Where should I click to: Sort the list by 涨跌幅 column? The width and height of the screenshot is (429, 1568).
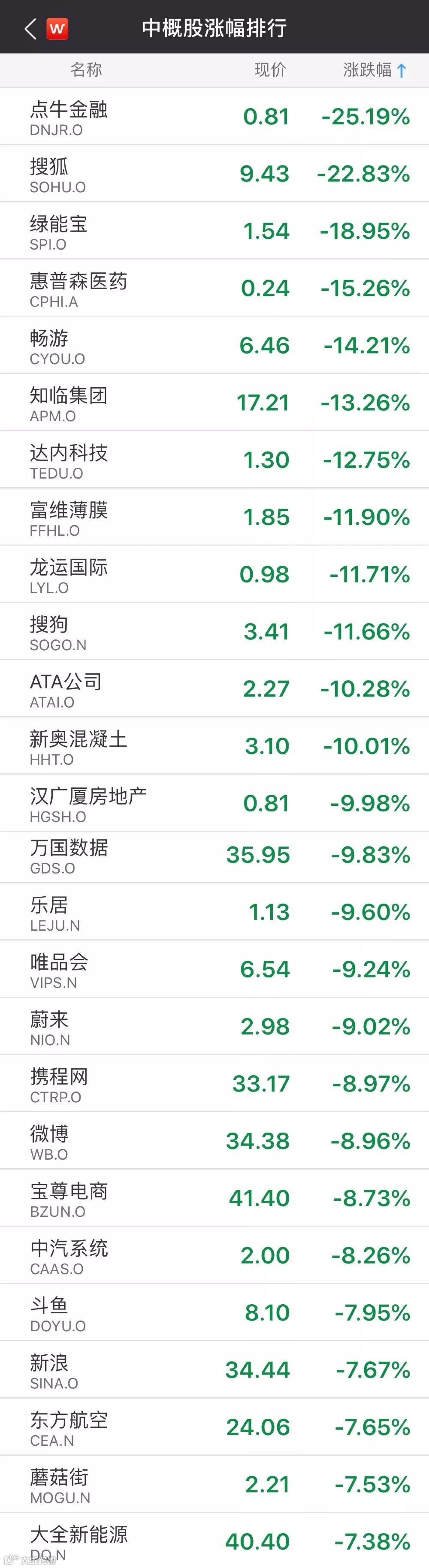[x=374, y=70]
